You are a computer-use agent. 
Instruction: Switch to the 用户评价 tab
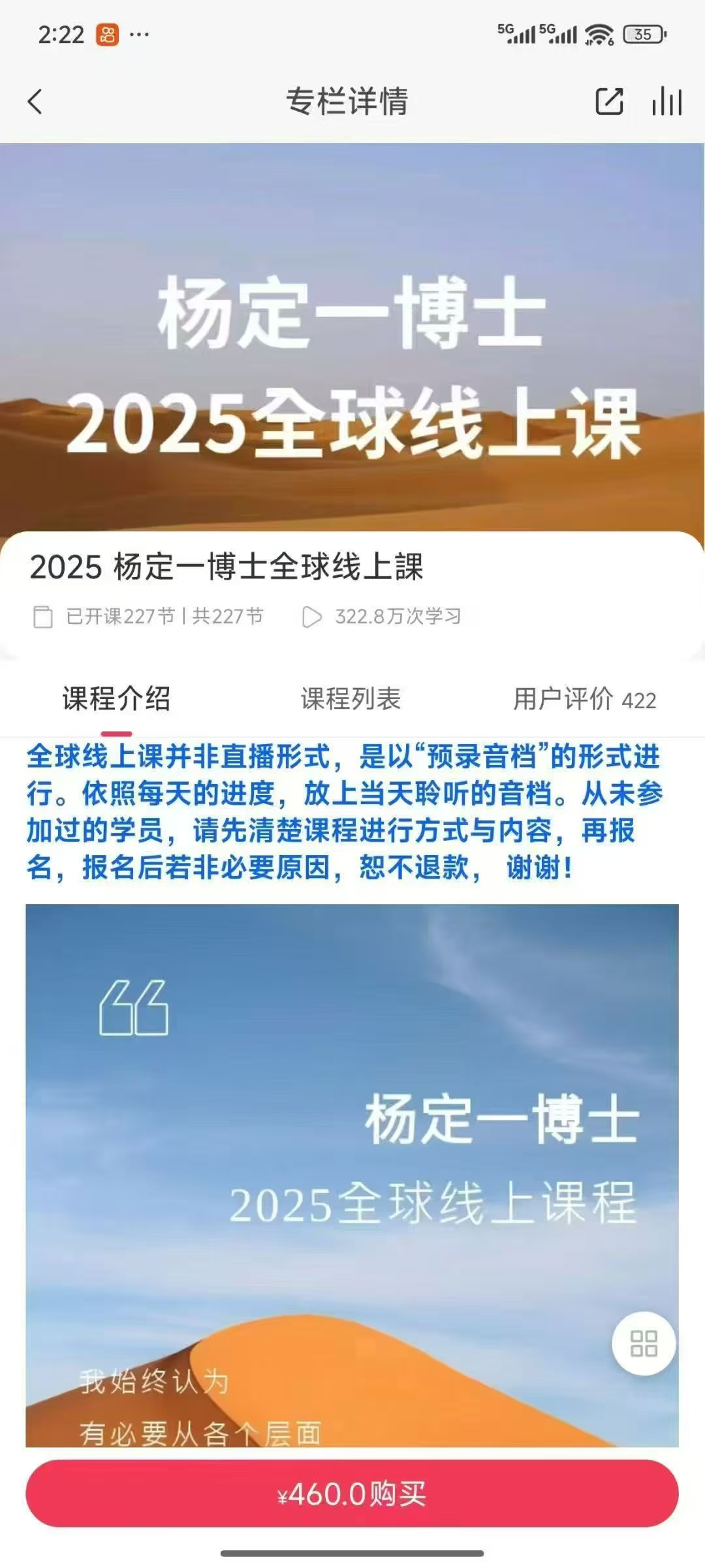click(584, 699)
